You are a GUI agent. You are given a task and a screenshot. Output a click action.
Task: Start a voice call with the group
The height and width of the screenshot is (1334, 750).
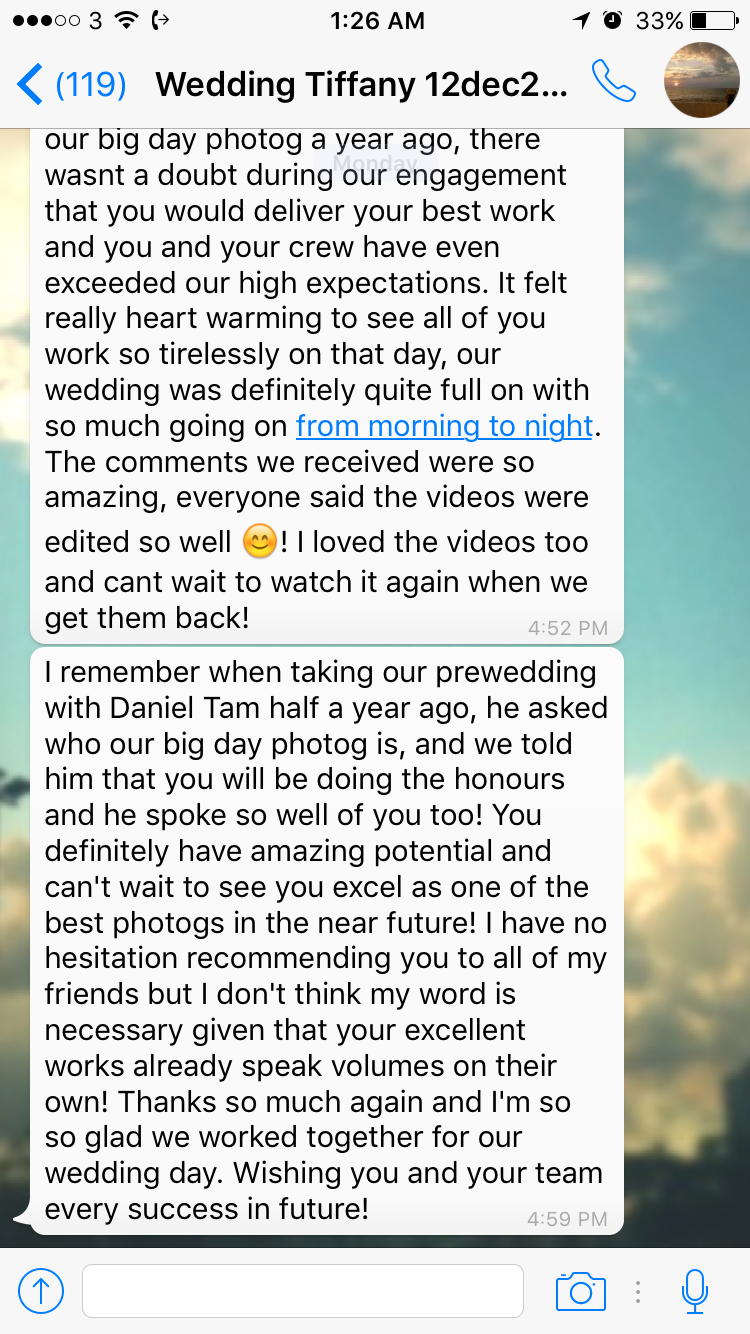pyautogui.click(x=613, y=83)
